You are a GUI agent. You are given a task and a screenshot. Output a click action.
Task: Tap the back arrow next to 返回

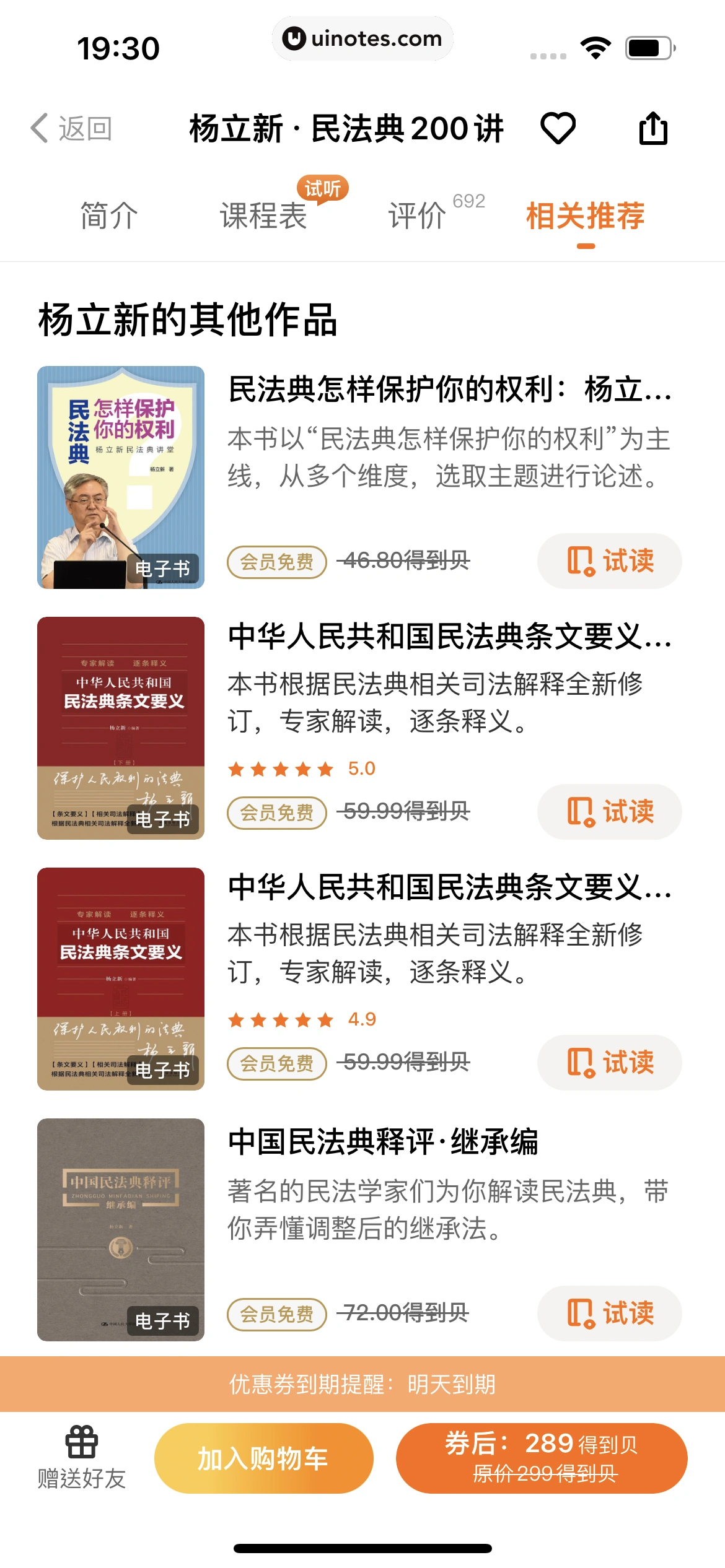(38, 128)
